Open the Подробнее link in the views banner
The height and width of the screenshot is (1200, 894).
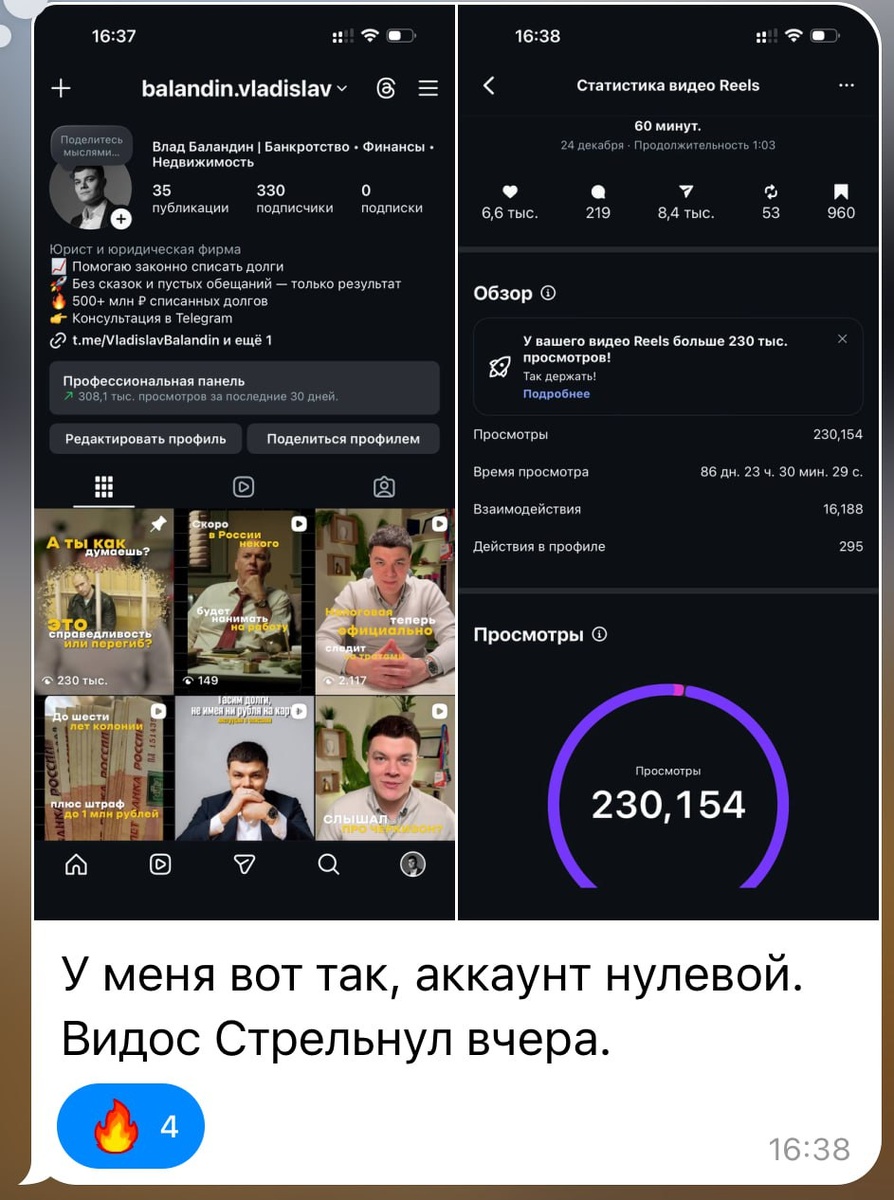(556, 394)
